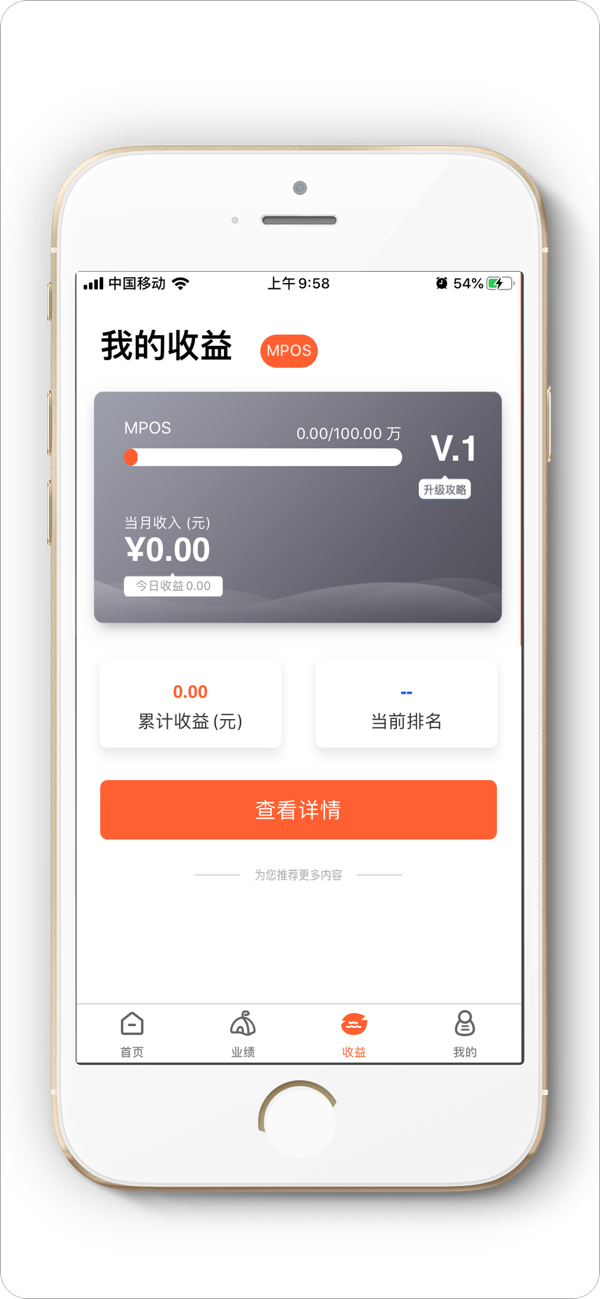Go to the 业绩 tab

coord(243,1033)
